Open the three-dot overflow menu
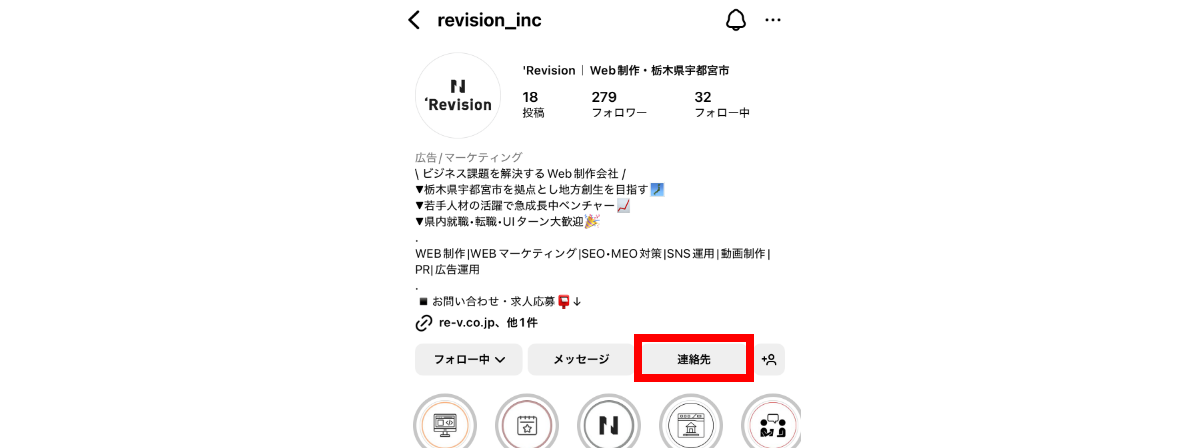1200x448 pixels. pos(773,20)
